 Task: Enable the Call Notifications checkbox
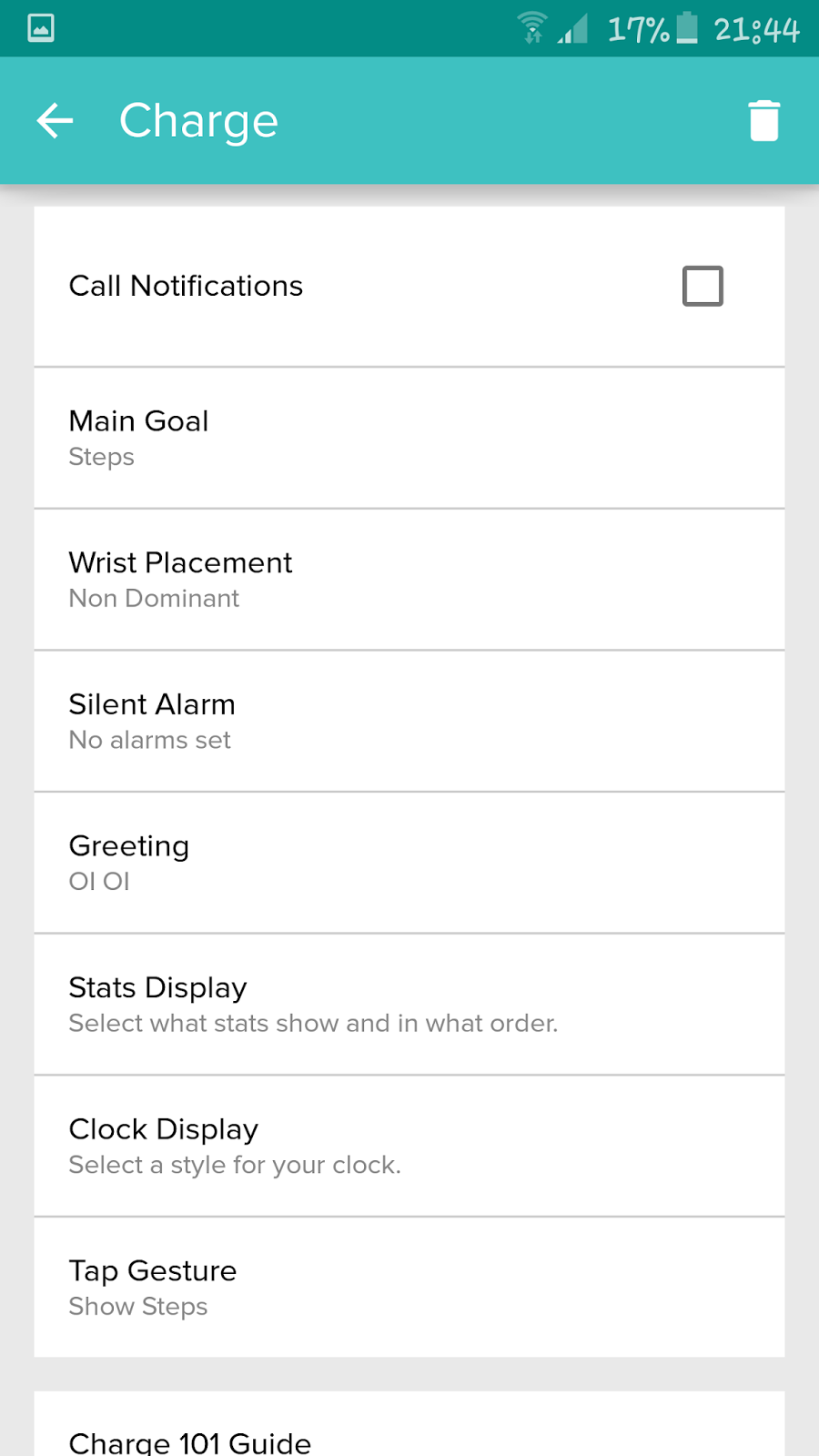pos(703,286)
